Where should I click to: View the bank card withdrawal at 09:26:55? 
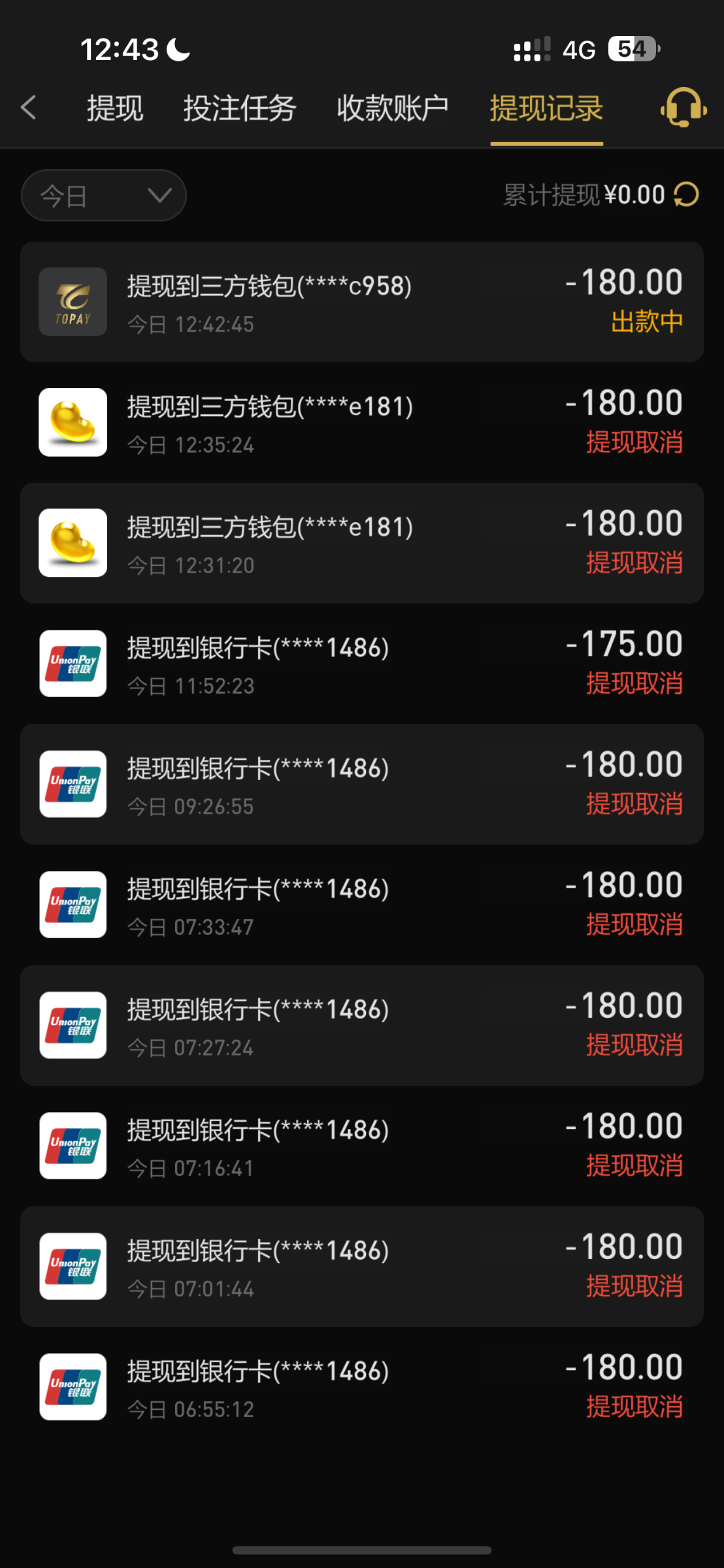pyautogui.click(x=362, y=784)
